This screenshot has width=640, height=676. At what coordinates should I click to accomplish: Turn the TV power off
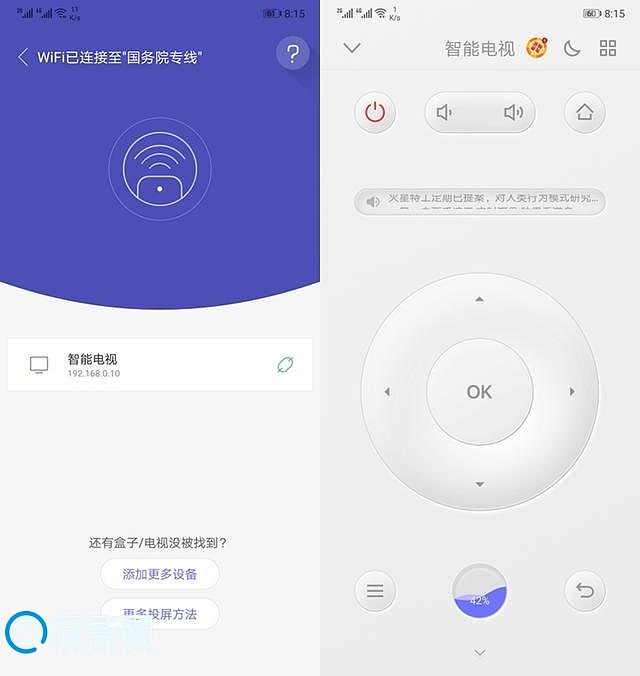(x=375, y=112)
